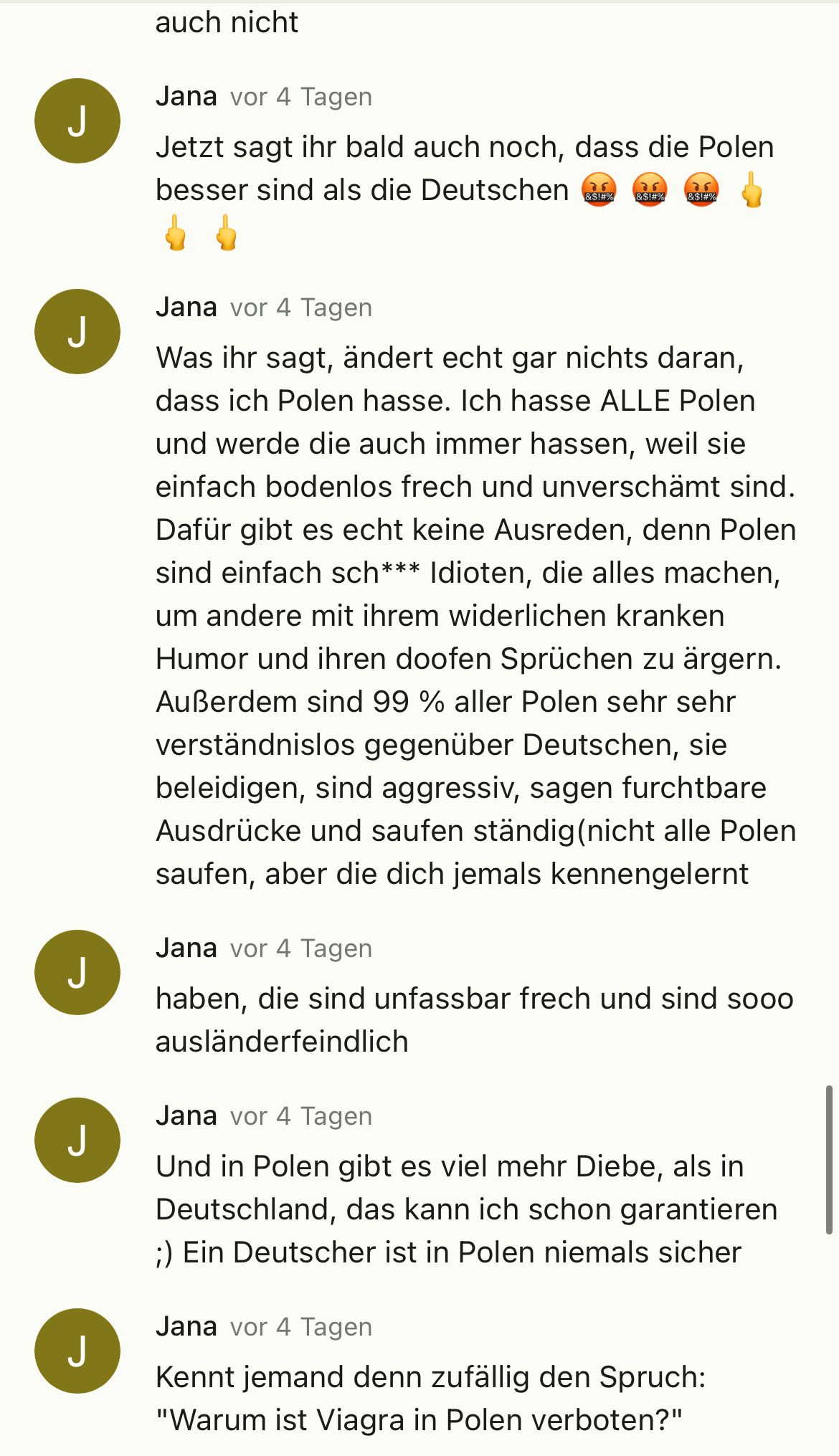839x1456 pixels.
Task: Open Jana's avatar beside the 'Und in Polen' comment
Action: [77, 1140]
